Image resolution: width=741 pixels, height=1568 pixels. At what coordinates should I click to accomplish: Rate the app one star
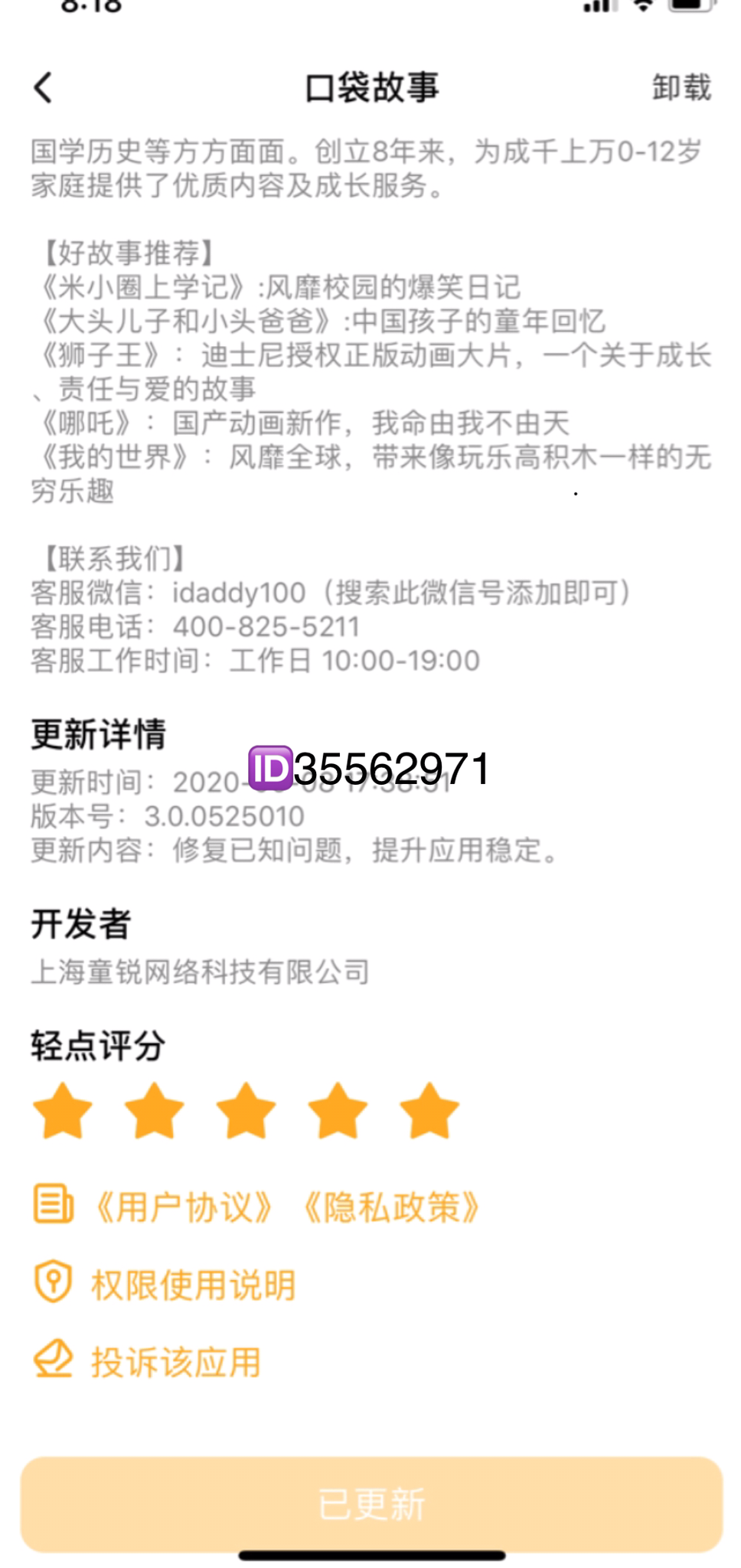click(62, 1110)
